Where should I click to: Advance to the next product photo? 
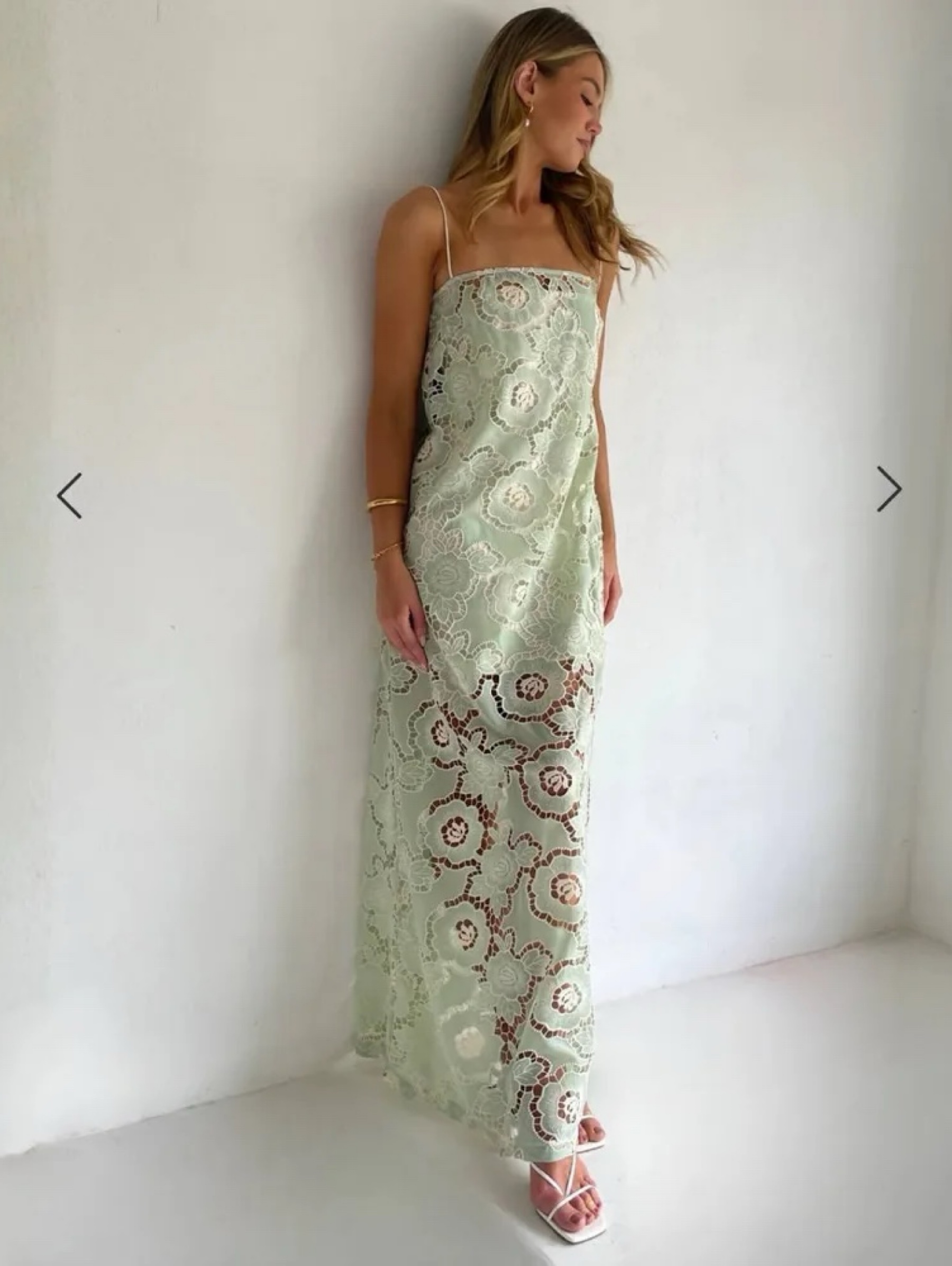pos(889,488)
